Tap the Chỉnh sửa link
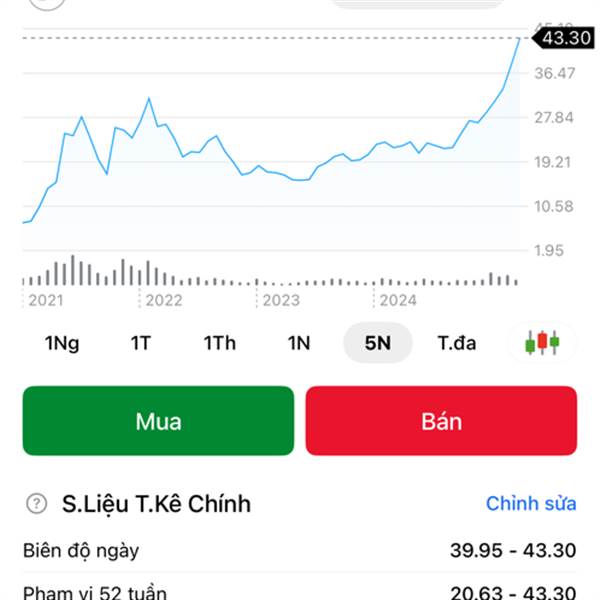 tap(531, 503)
